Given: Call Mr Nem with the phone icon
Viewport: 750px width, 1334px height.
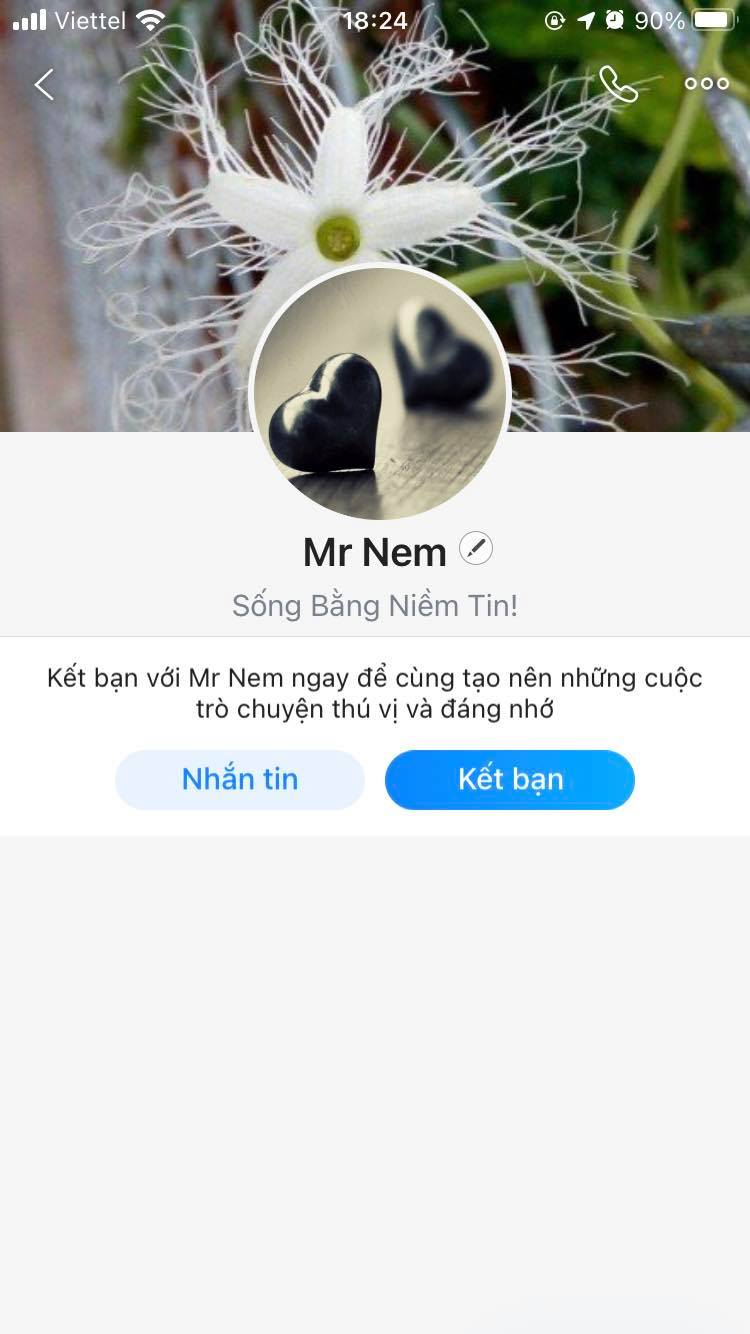Looking at the screenshot, I should 618,85.
